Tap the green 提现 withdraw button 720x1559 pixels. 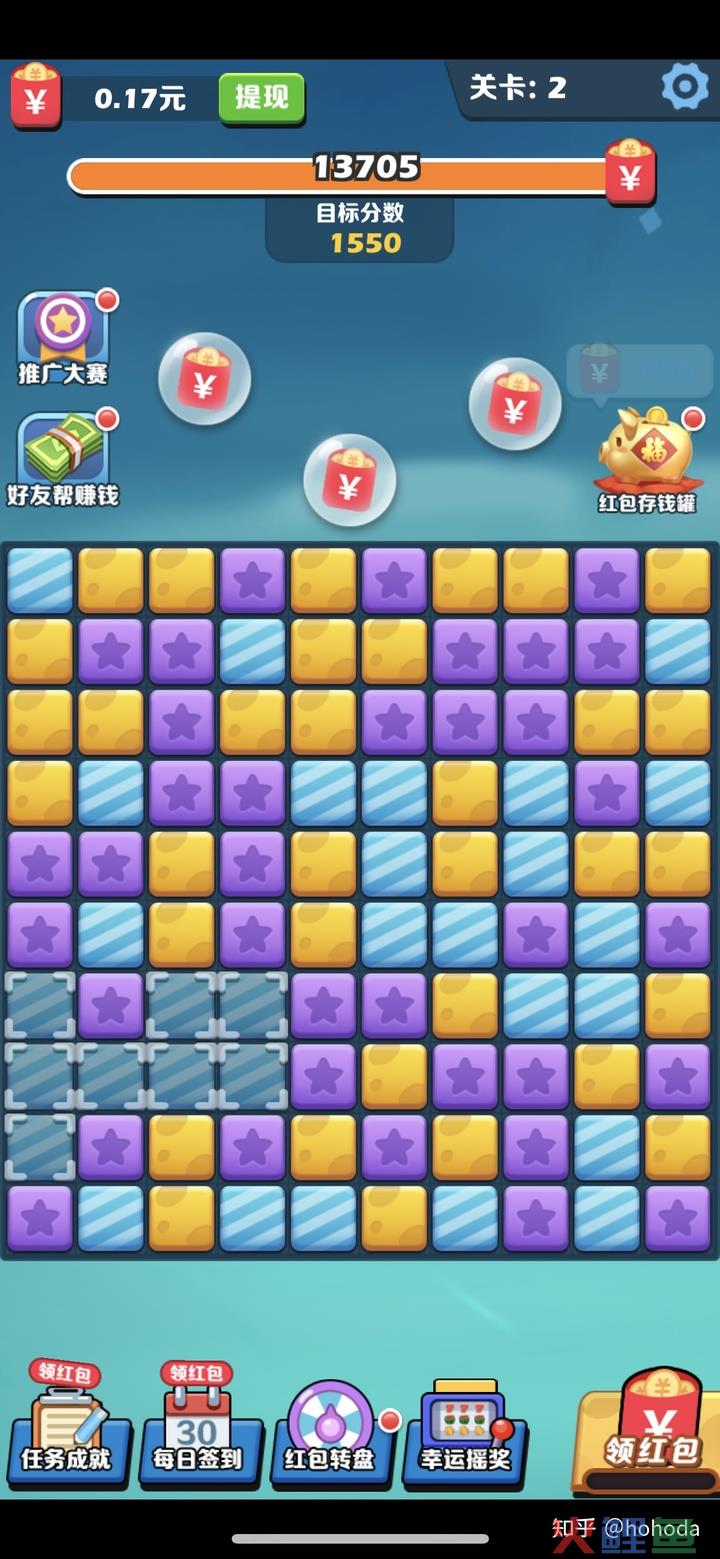click(x=261, y=98)
